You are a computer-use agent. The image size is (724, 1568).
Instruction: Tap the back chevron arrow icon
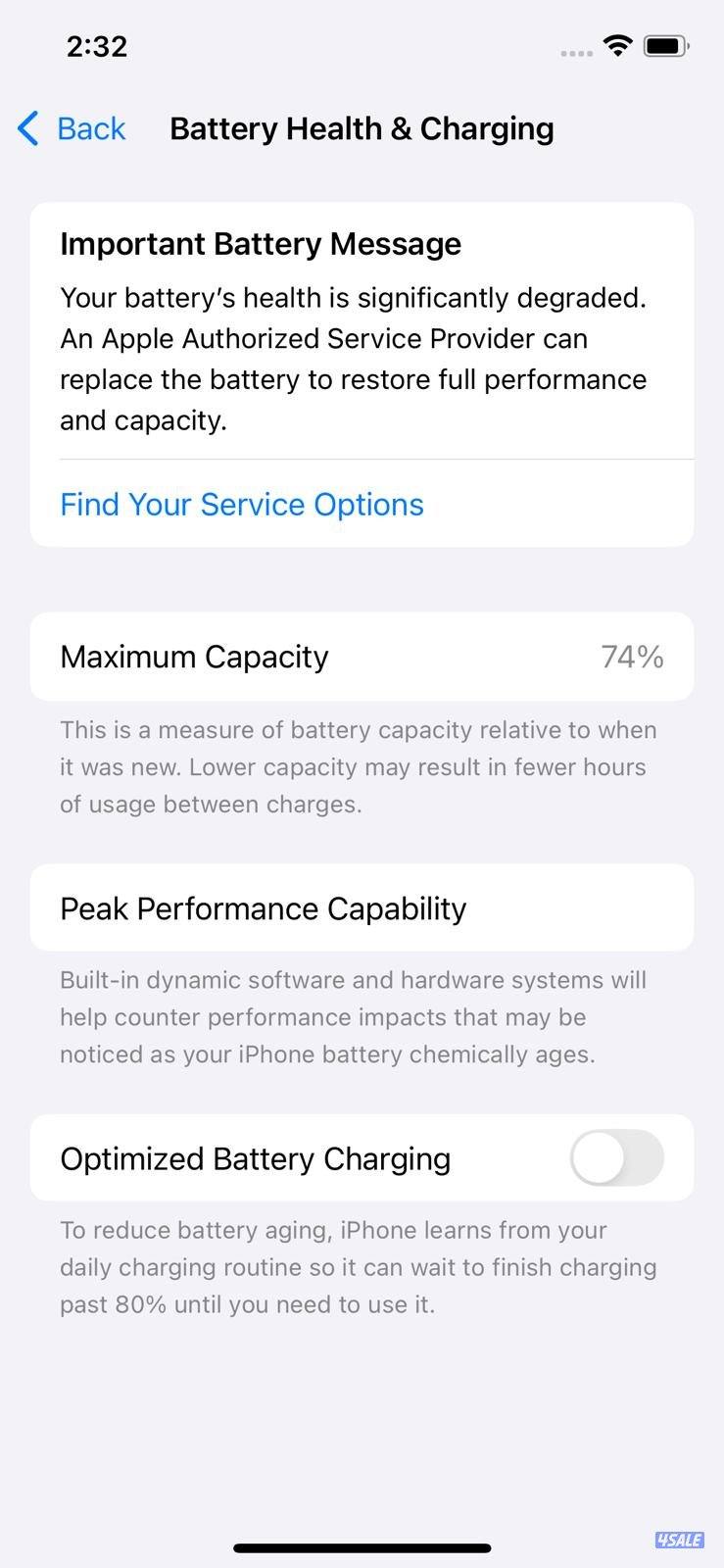pos(26,128)
